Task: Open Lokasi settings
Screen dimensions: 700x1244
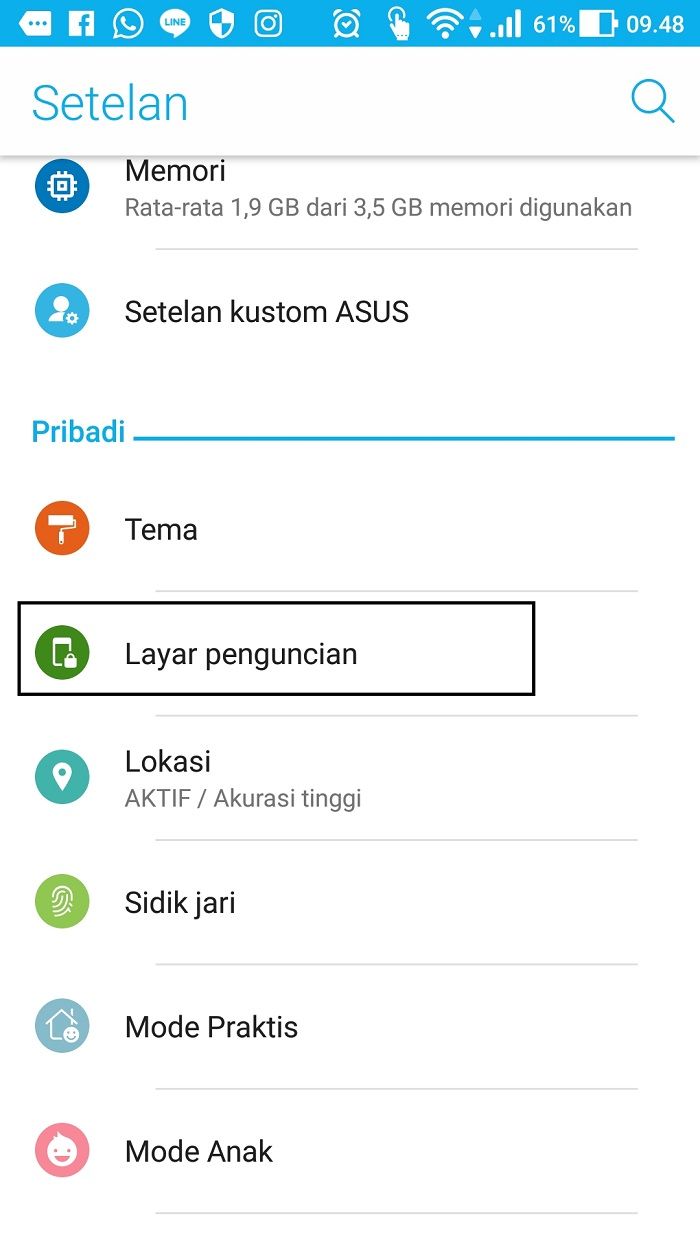Action: tap(350, 778)
